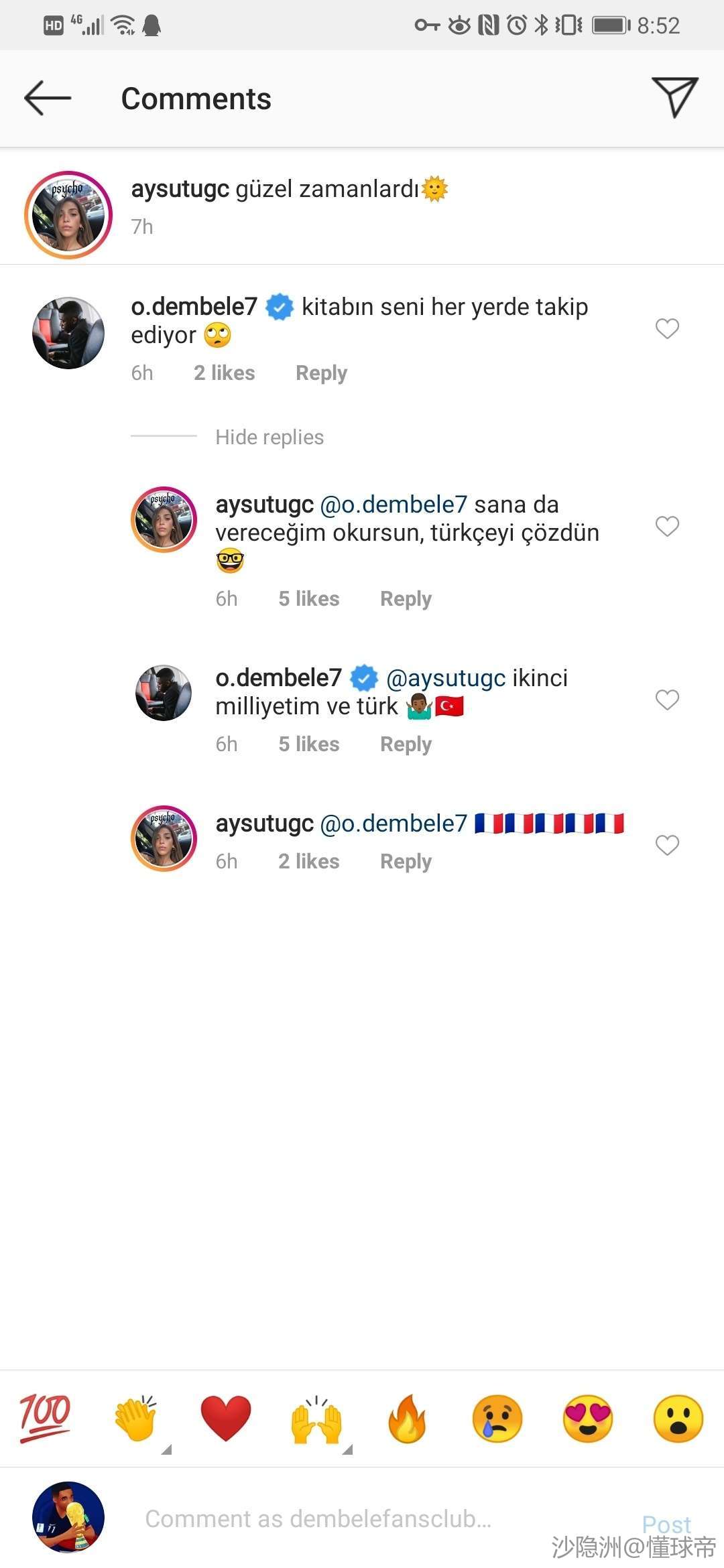
Task: Like the reply with French flags
Action: (x=667, y=845)
